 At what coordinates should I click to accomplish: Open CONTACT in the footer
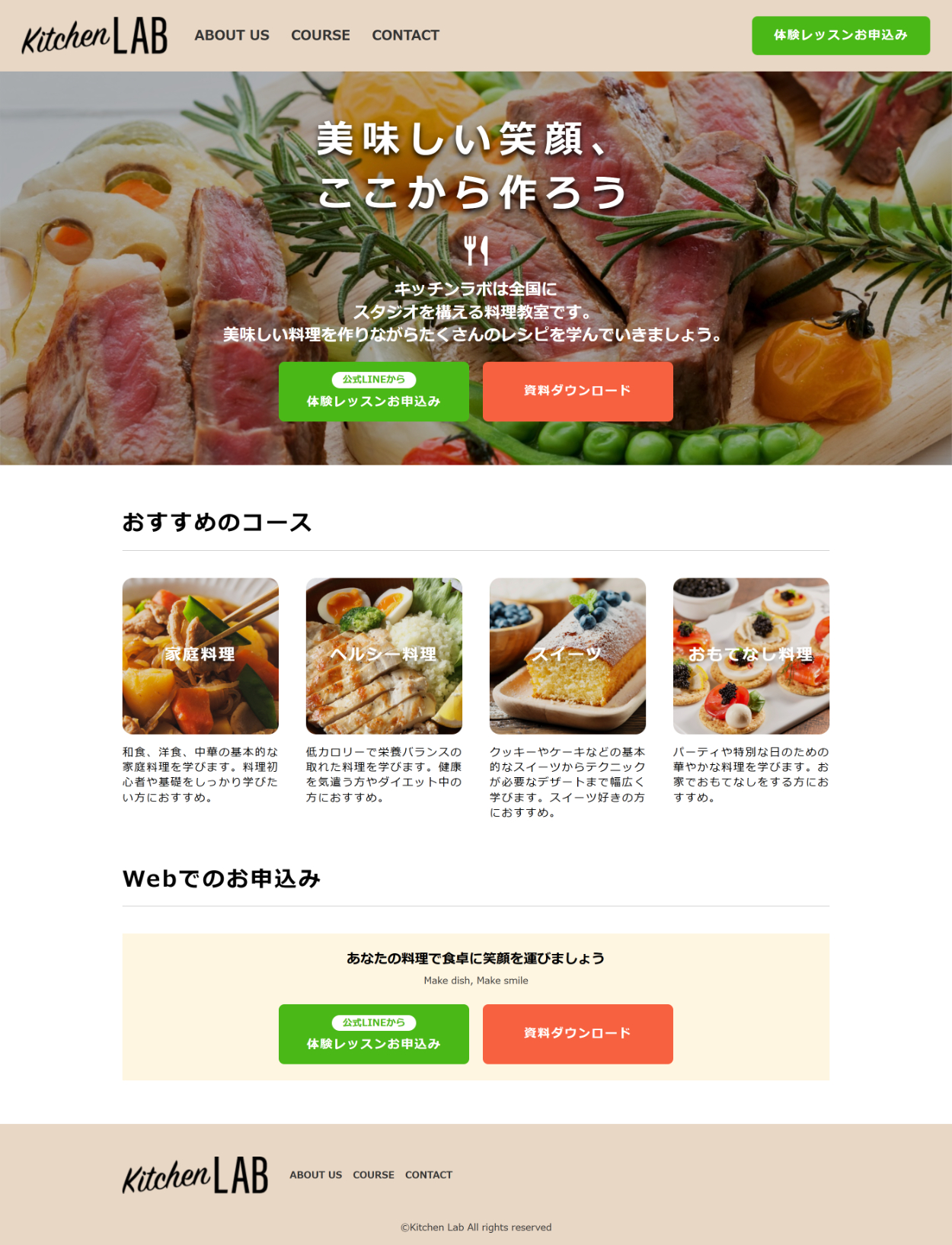(429, 1175)
